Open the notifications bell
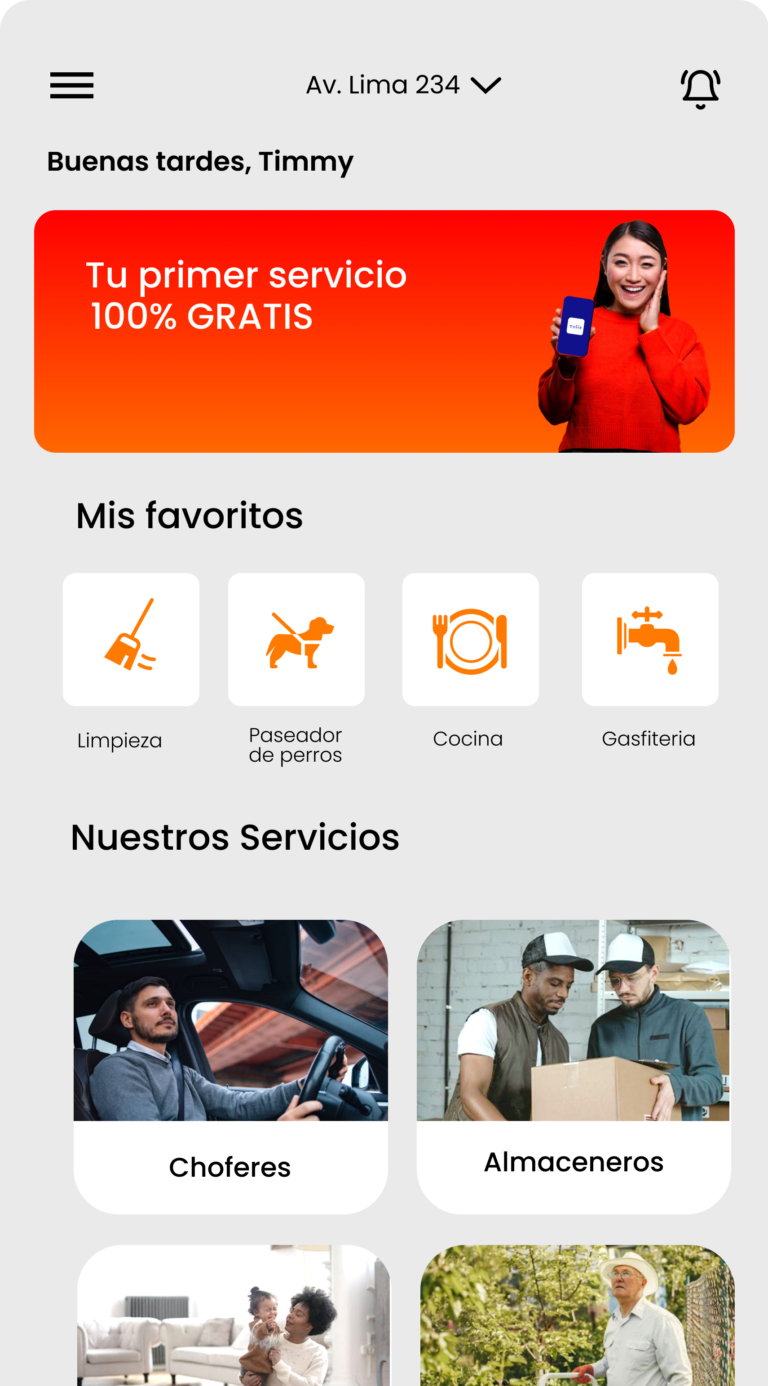The height and width of the screenshot is (1386, 768). click(700, 88)
